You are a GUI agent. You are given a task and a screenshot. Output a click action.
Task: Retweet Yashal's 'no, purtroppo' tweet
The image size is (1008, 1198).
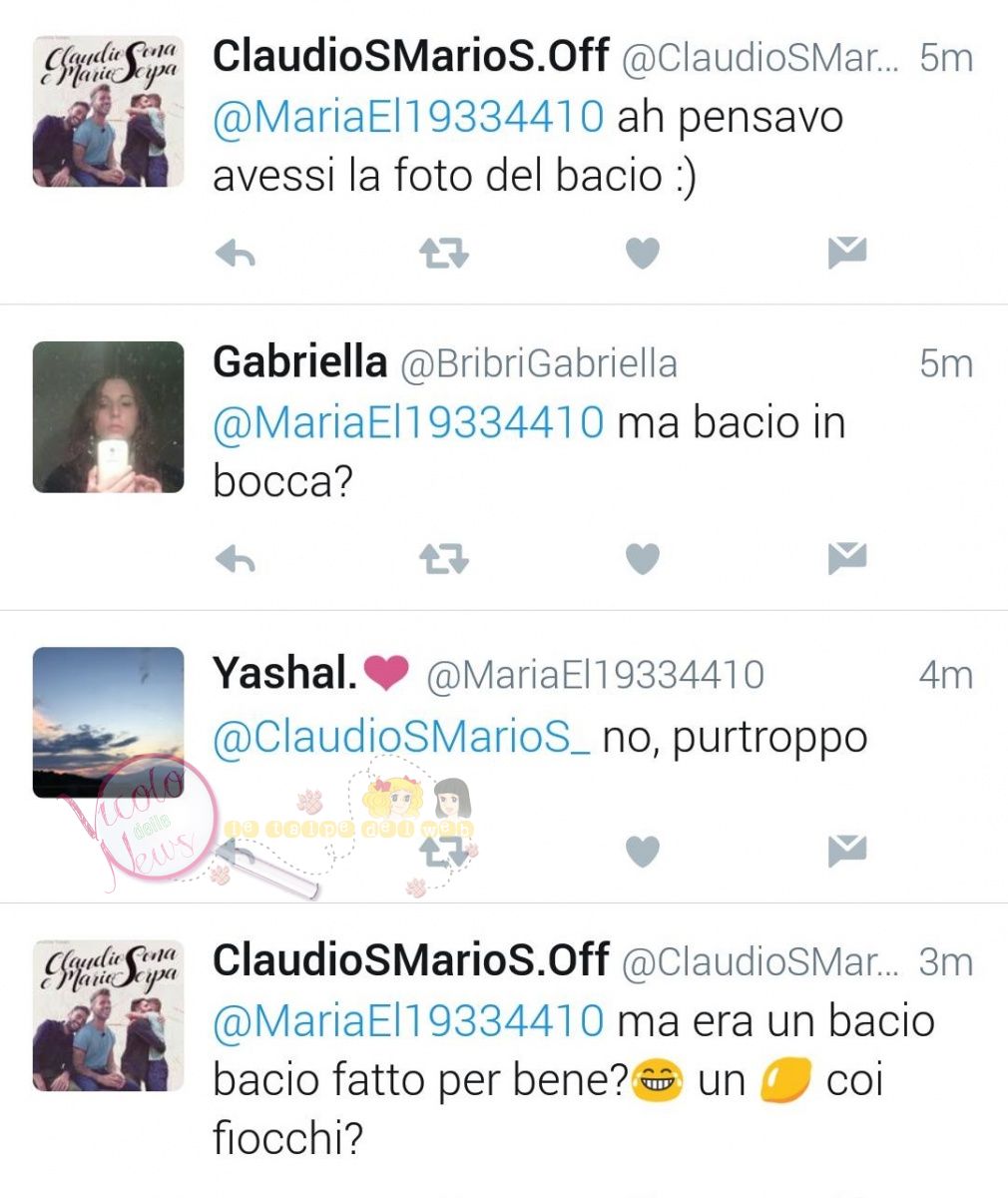[443, 852]
